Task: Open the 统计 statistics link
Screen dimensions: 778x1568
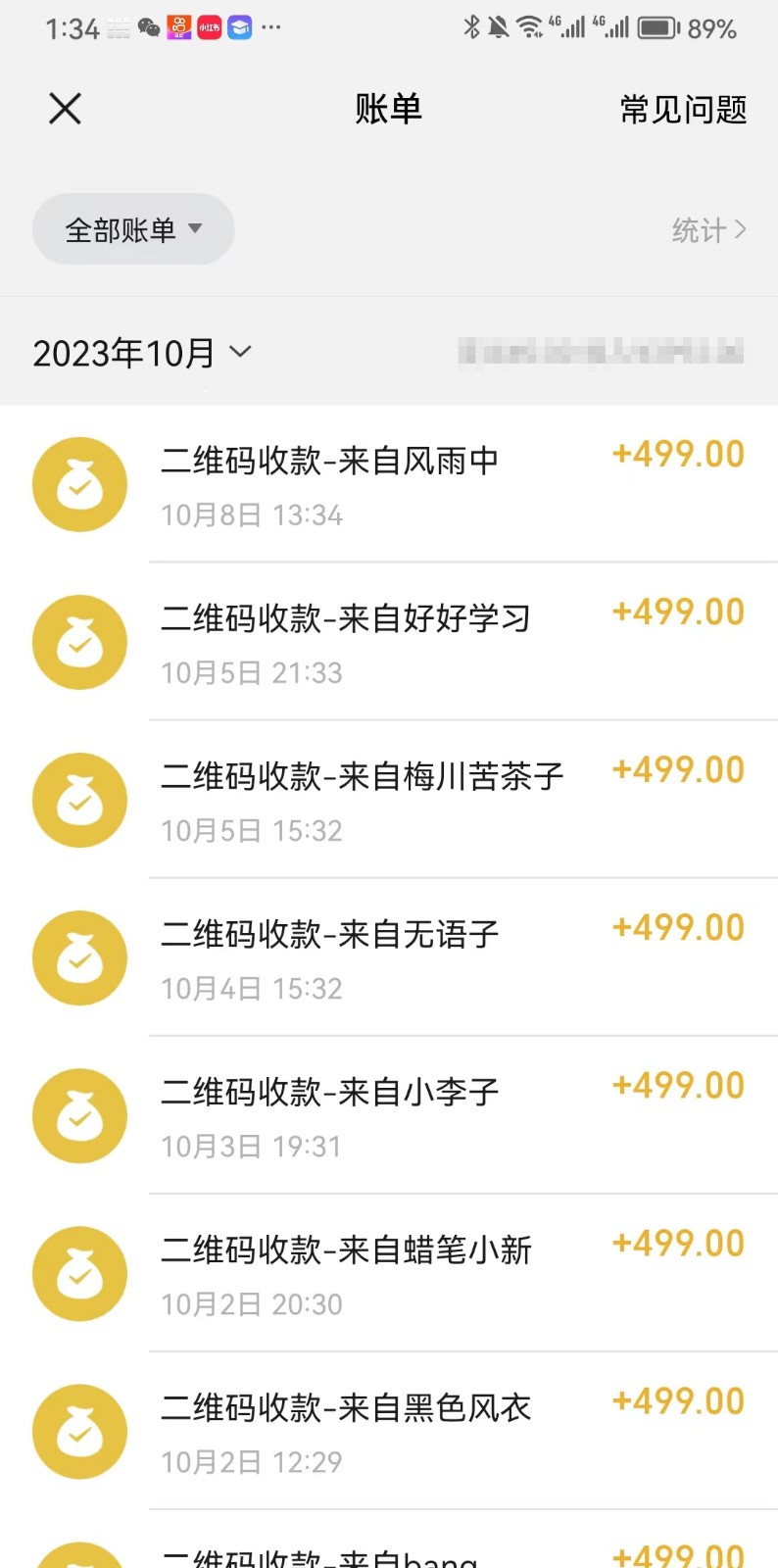Action: [707, 228]
